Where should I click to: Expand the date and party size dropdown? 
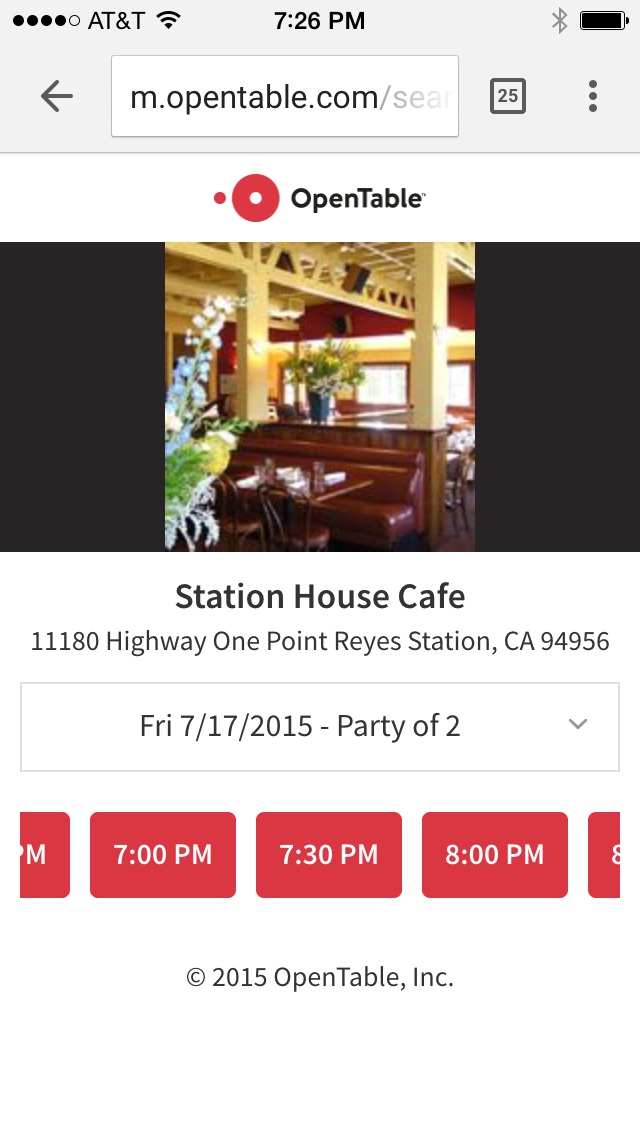coord(320,727)
